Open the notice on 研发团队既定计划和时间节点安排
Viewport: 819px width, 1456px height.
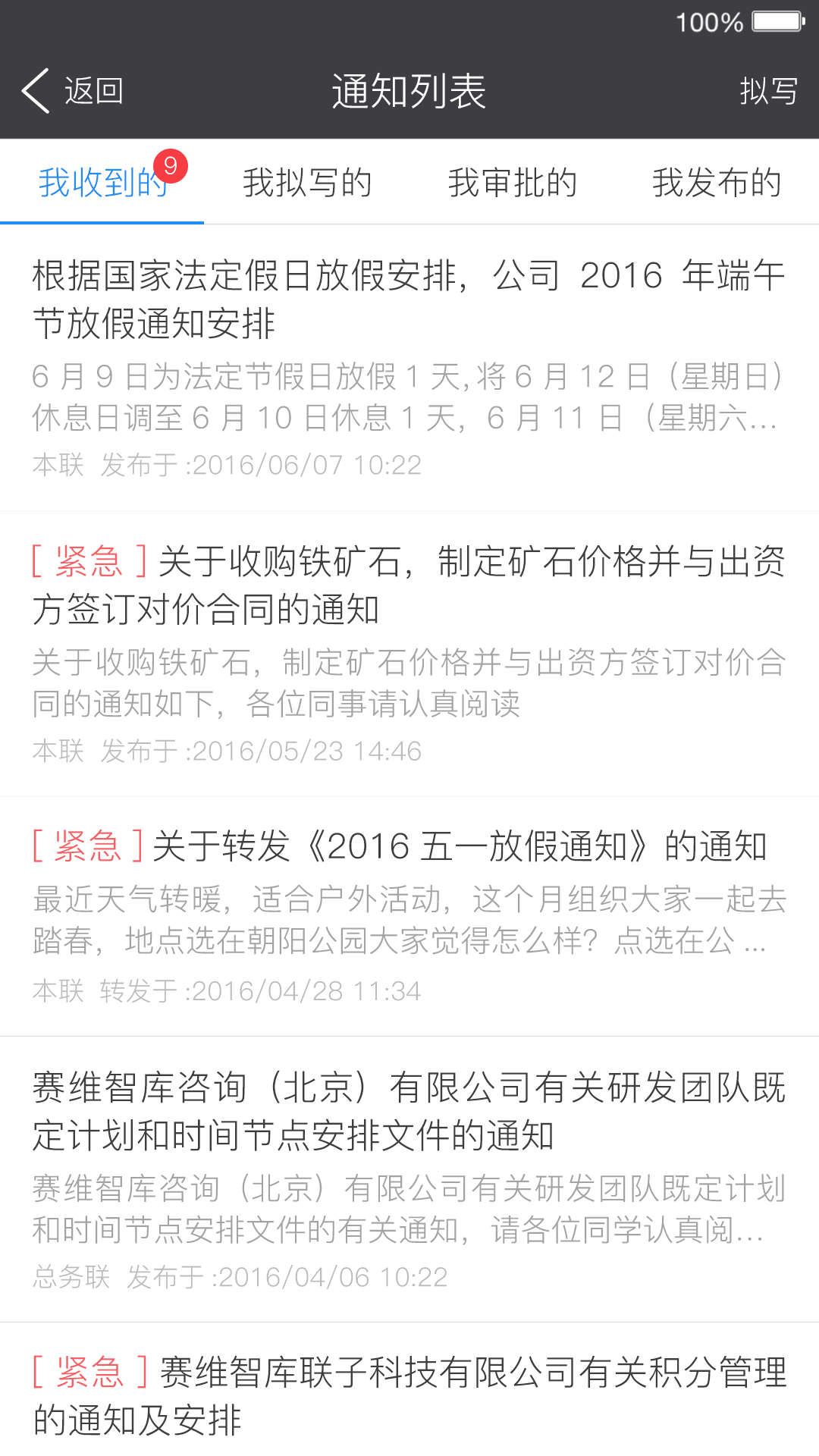[x=409, y=1179]
